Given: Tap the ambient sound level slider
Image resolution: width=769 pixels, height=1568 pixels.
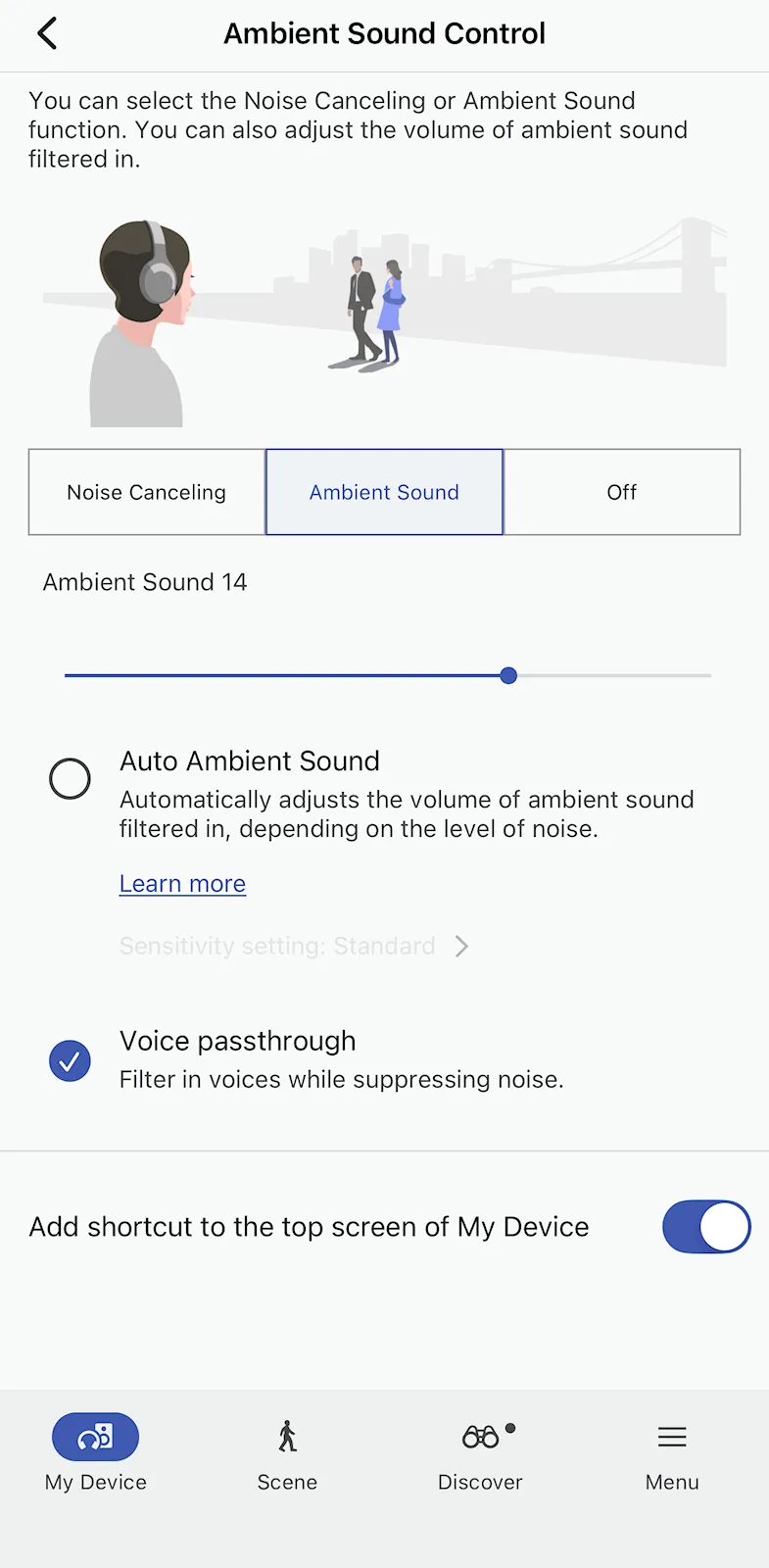Looking at the screenshot, I should pos(507,675).
